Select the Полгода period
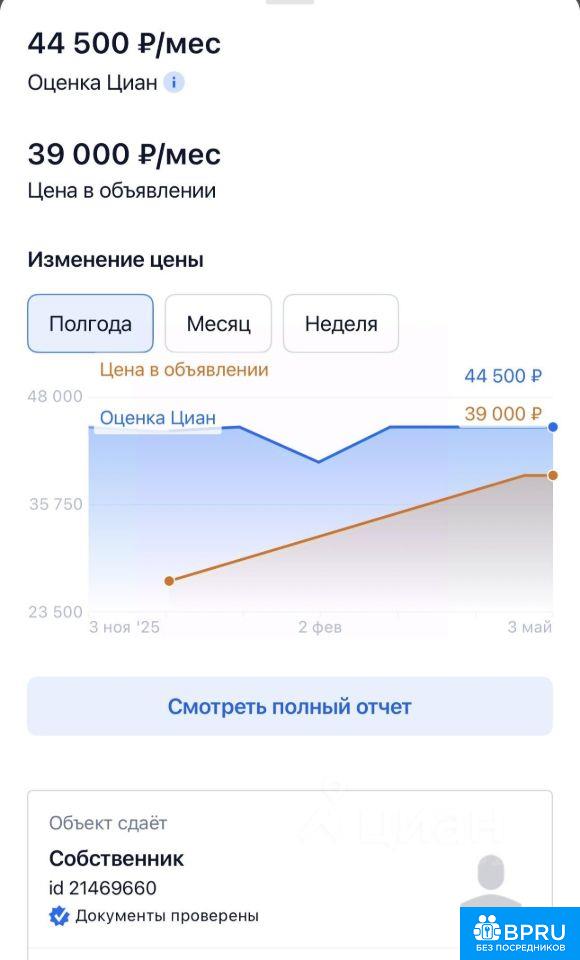580x960 pixels. tap(90, 323)
